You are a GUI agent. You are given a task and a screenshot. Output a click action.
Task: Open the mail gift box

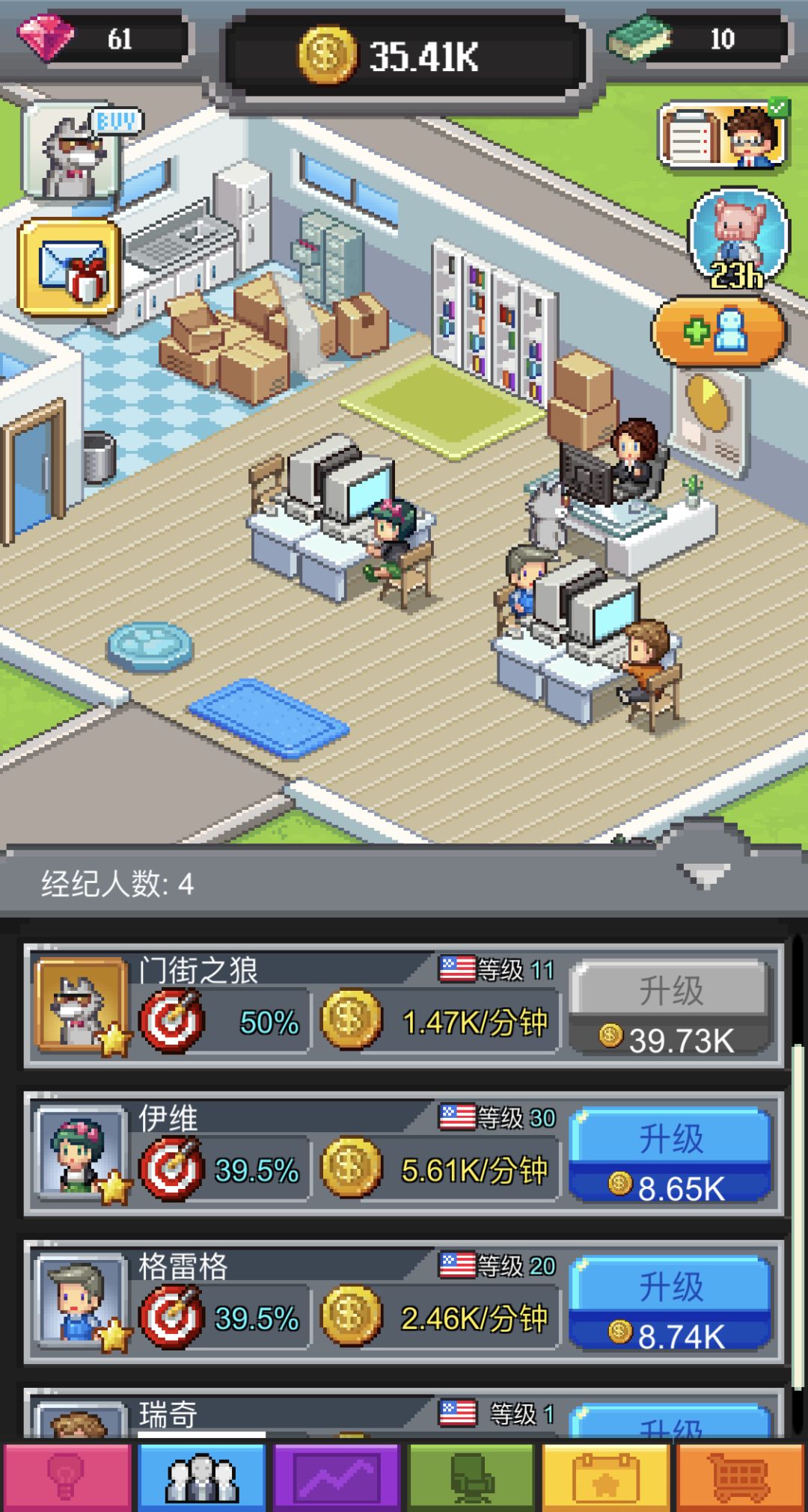(x=70, y=267)
